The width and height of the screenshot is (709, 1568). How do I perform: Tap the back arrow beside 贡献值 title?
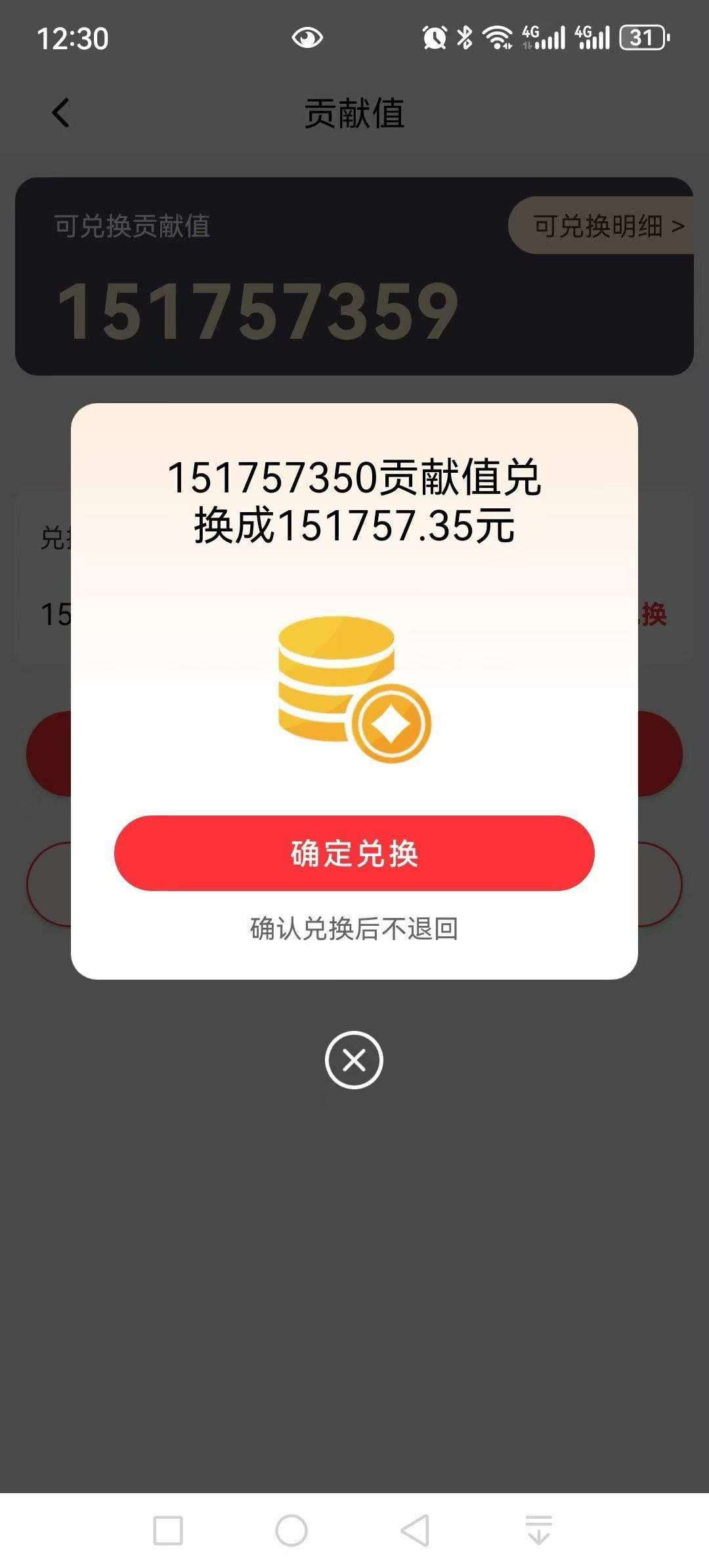(60, 113)
